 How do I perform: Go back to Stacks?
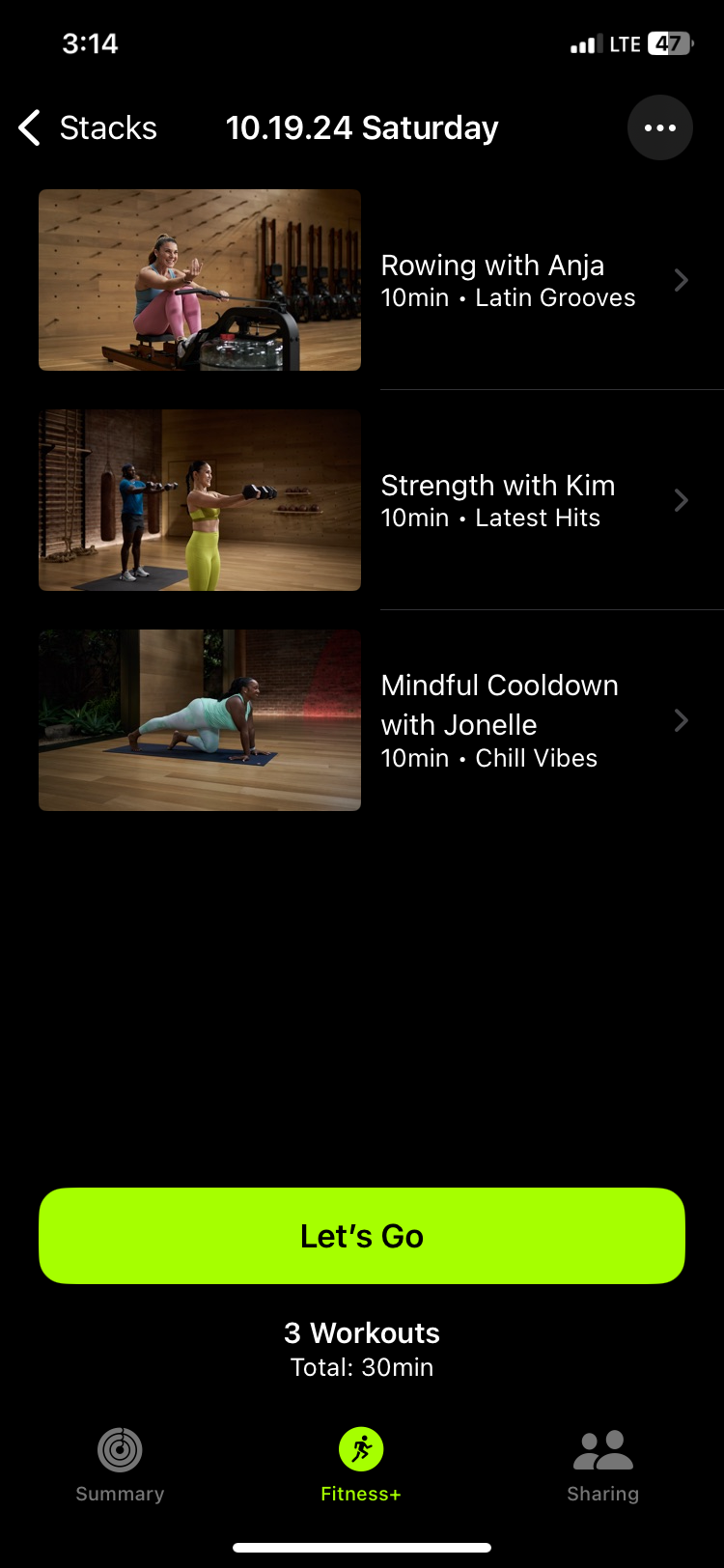[x=89, y=127]
